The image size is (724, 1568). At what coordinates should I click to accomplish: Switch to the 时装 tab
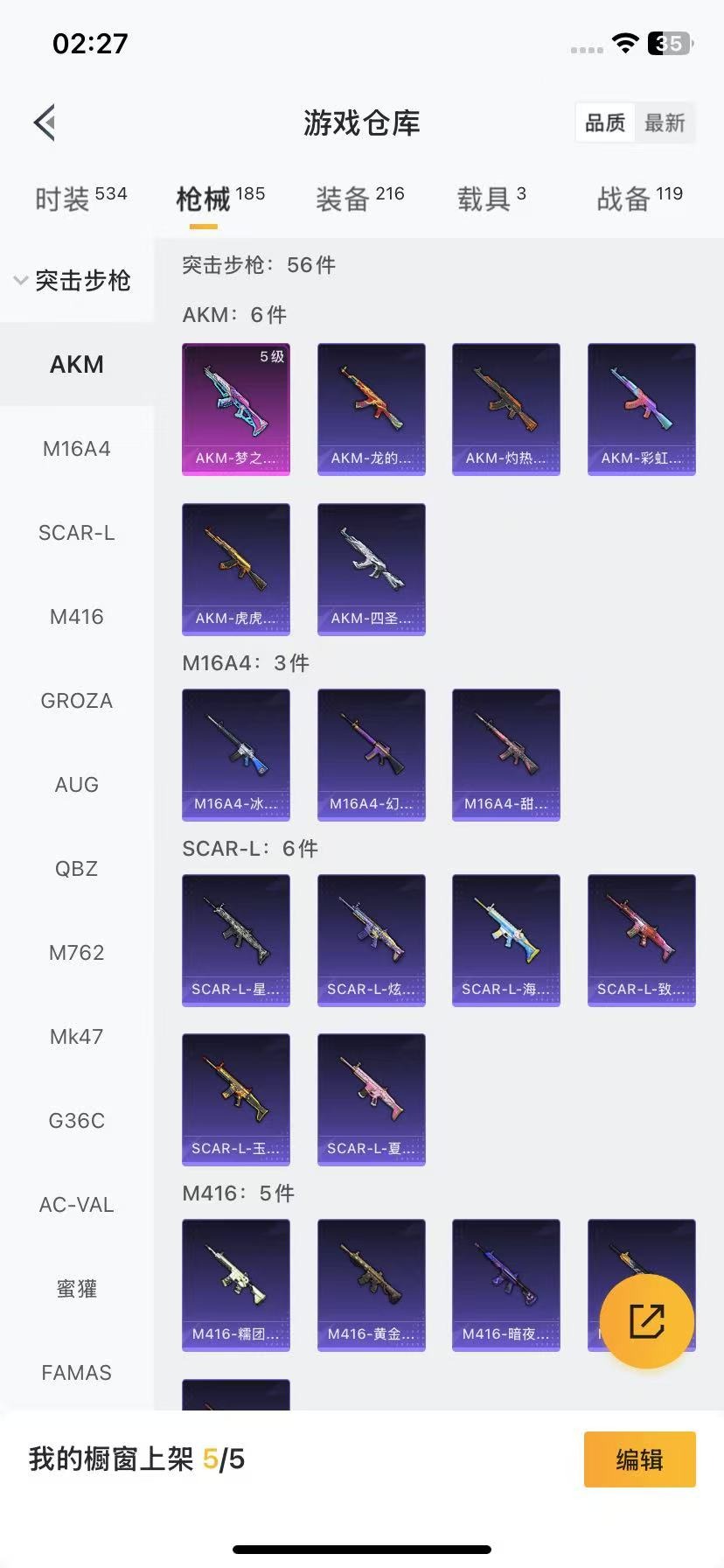coord(80,198)
